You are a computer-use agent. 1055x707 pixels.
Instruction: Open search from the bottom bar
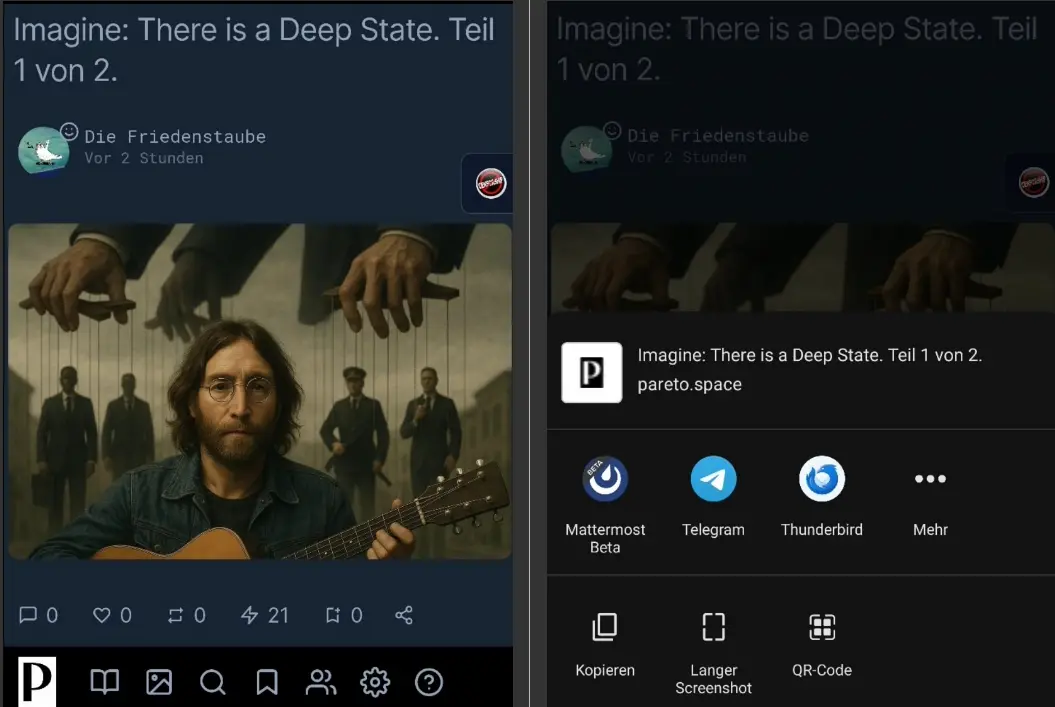213,682
